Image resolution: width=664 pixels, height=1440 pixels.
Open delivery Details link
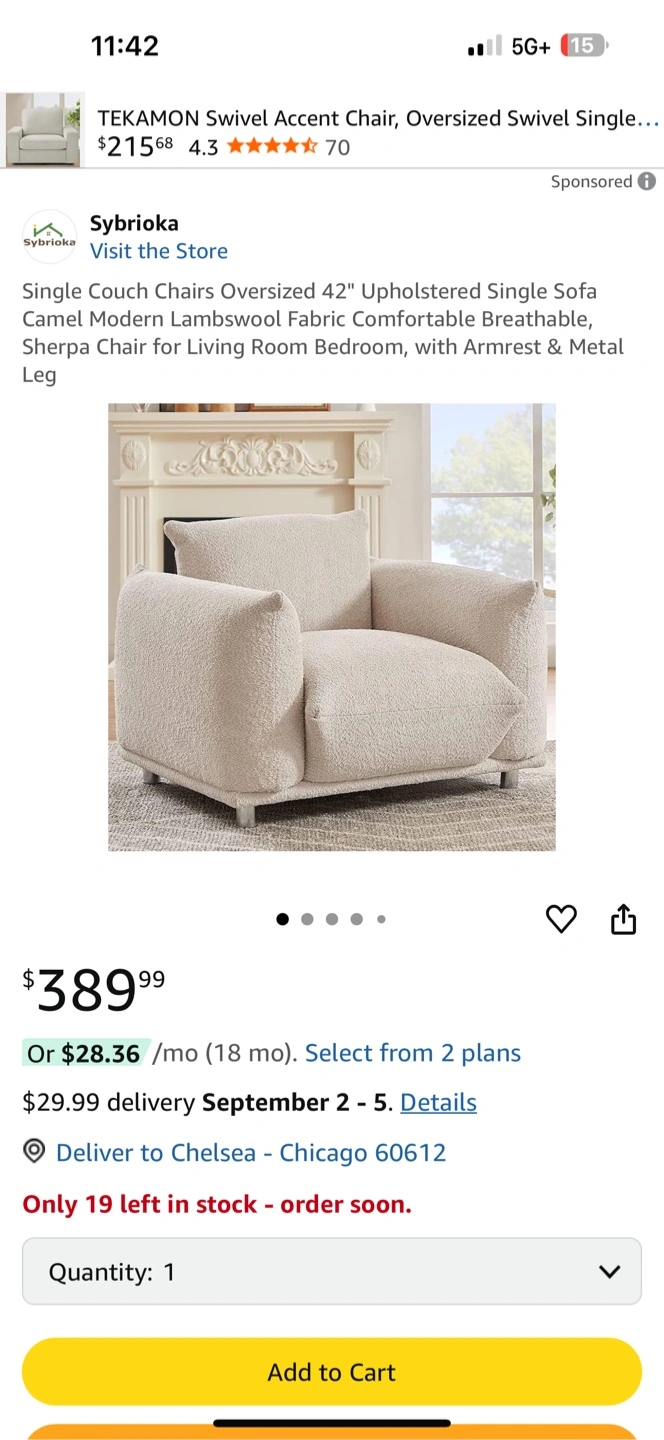point(438,1102)
